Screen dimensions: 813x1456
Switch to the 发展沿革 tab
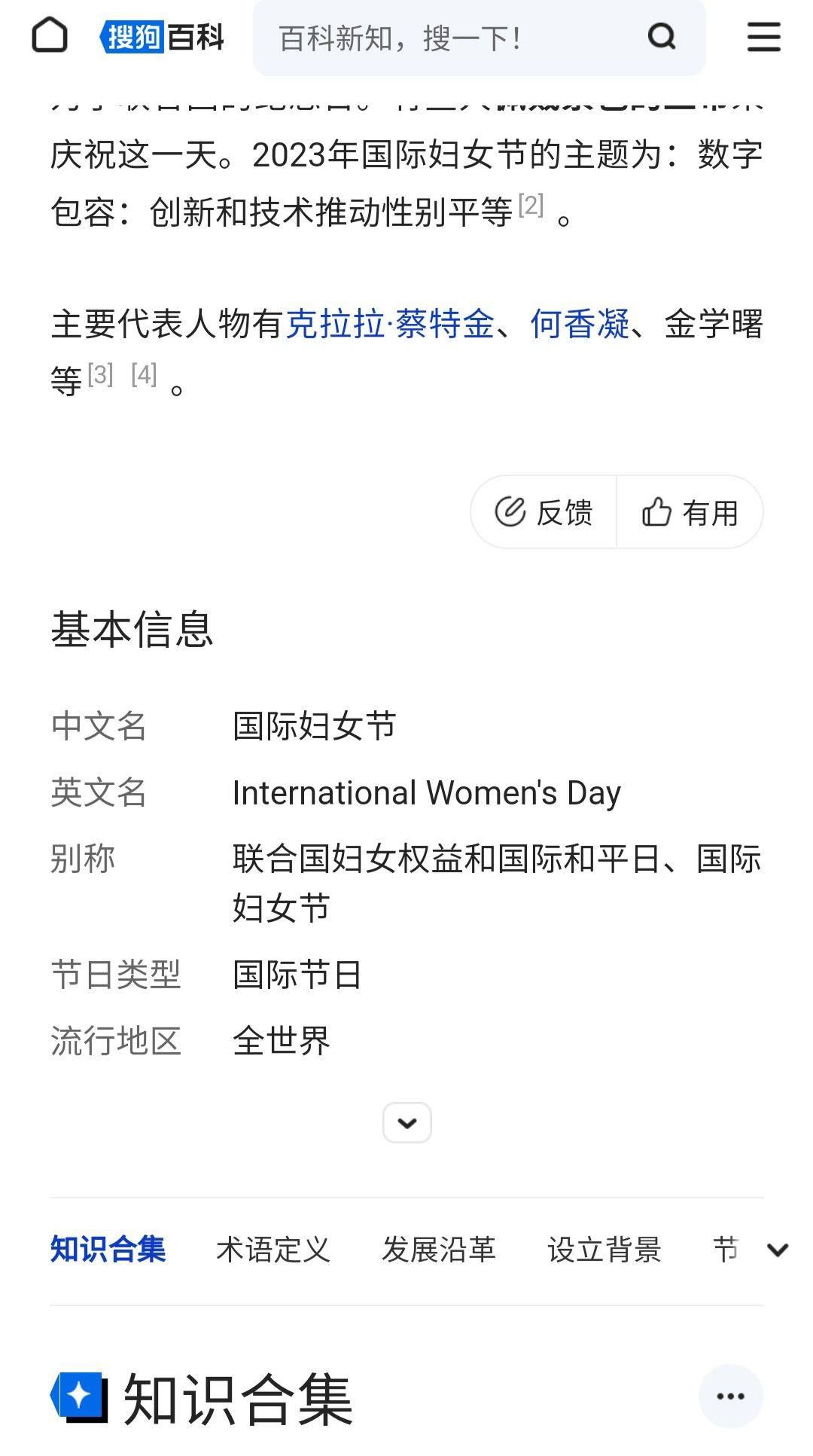click(x=439, y=1249)
